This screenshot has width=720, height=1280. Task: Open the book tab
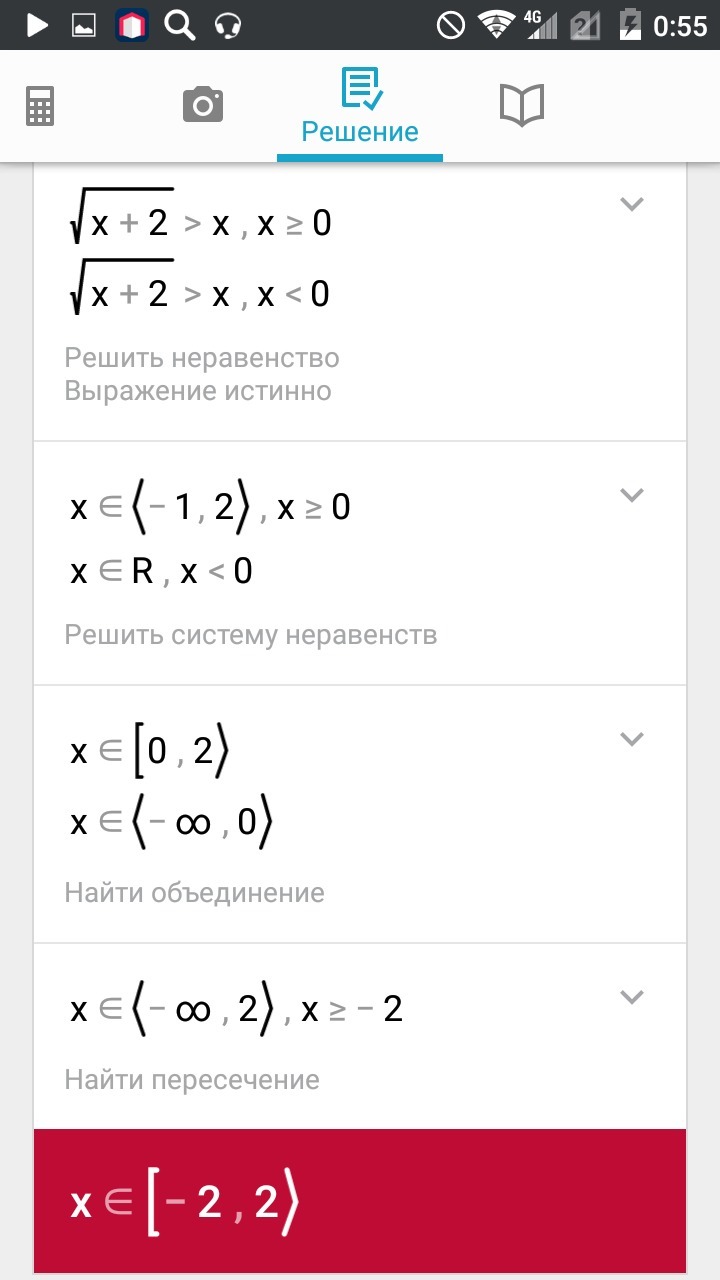pos(521,105)
